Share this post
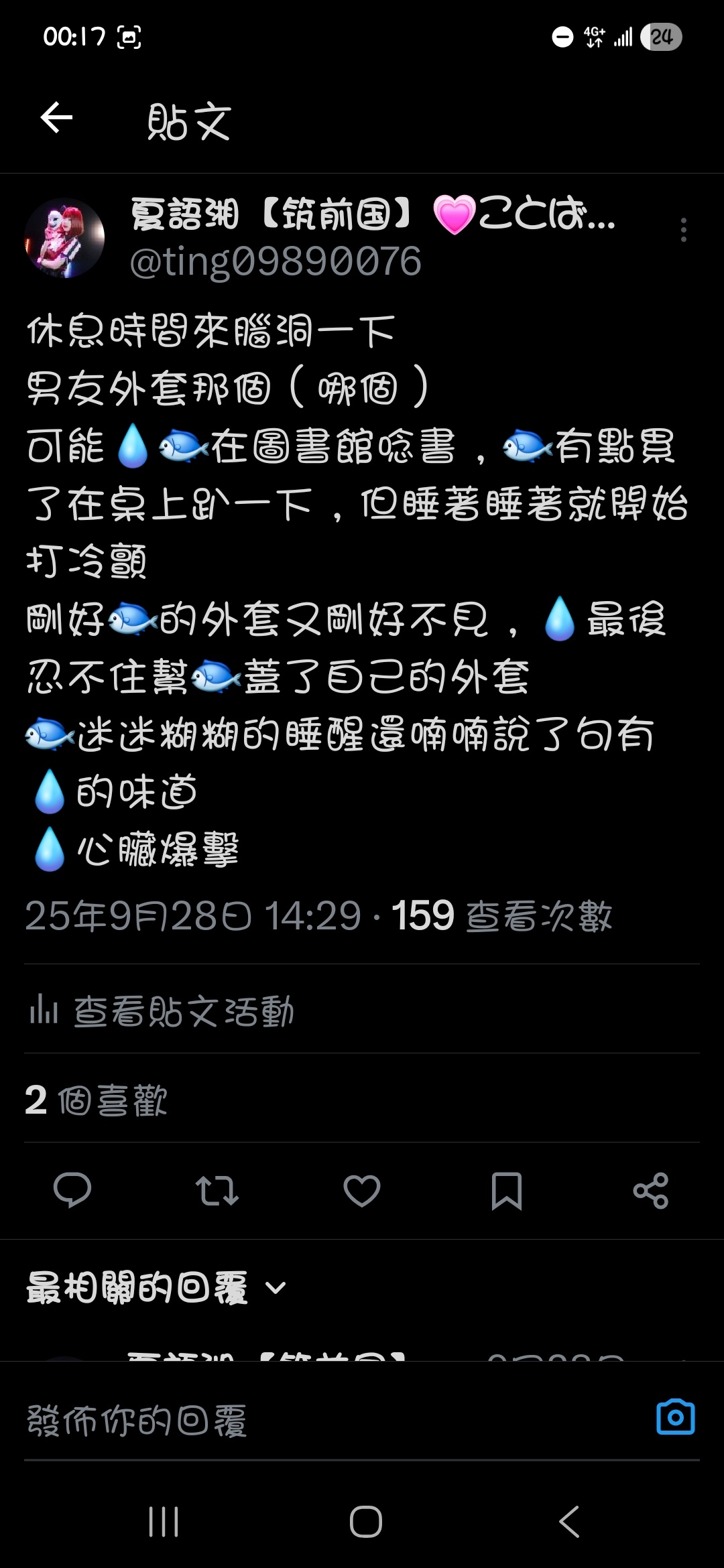724x1568 pixels. [651, 1190]
